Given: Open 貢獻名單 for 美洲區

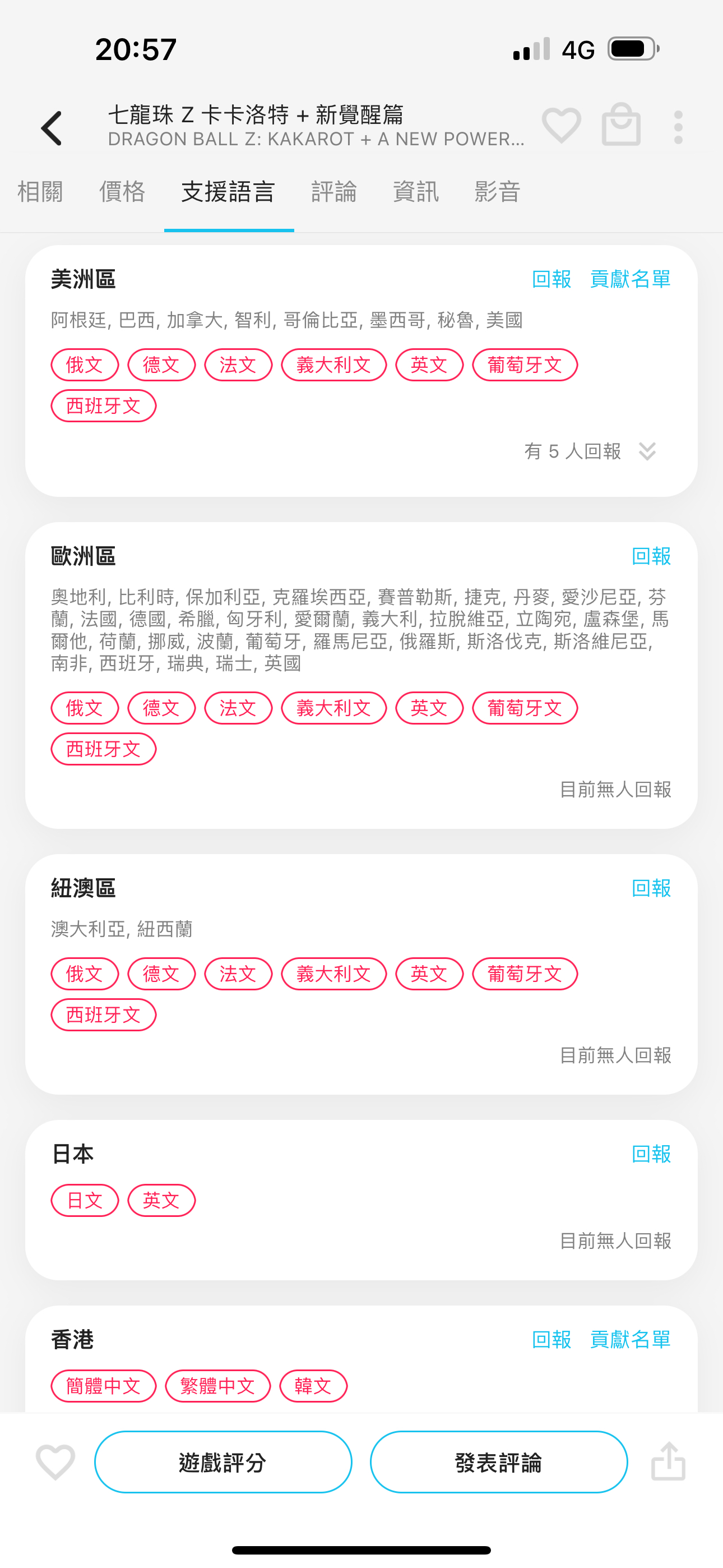Looking at the screenshot, I should click(x=631, y=279).
